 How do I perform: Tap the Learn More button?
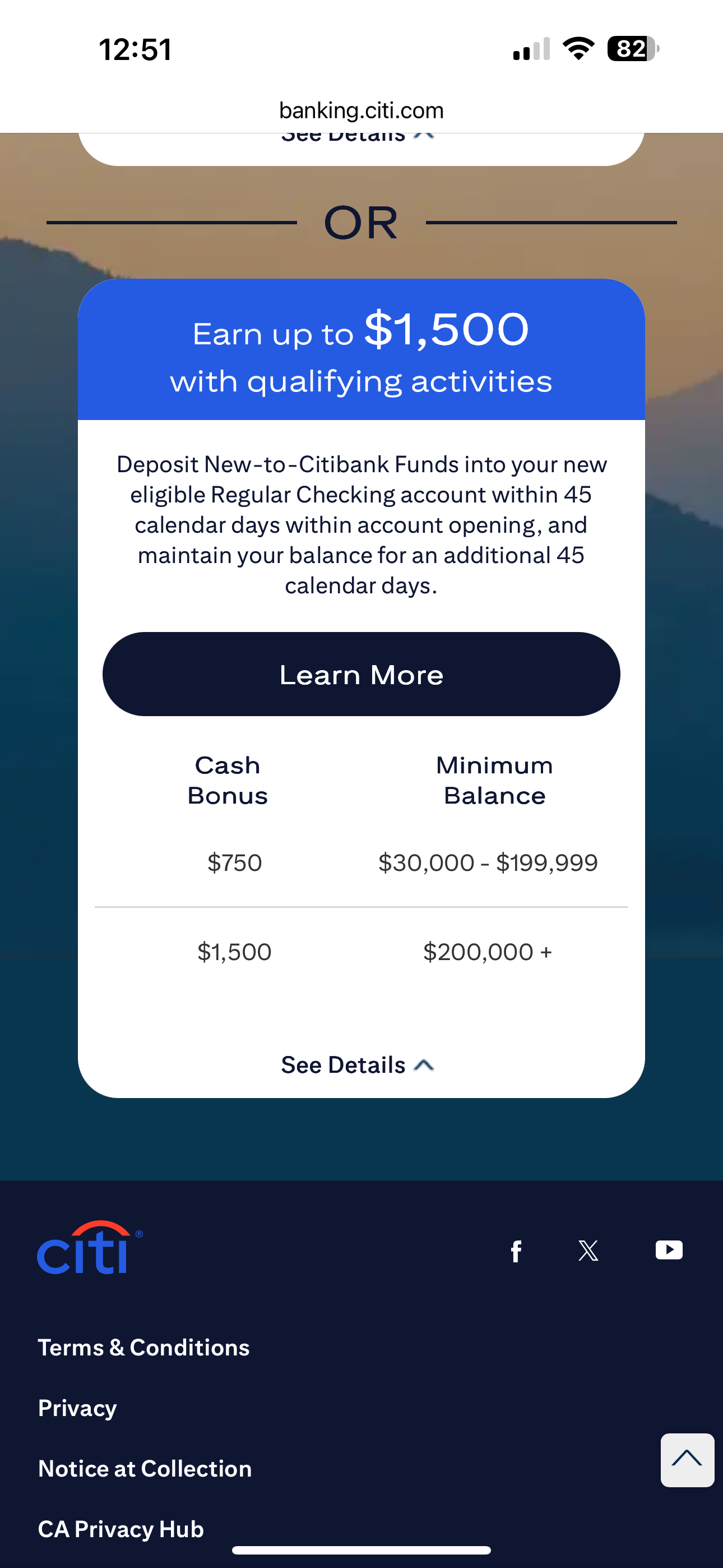click(x=361, y=674)
